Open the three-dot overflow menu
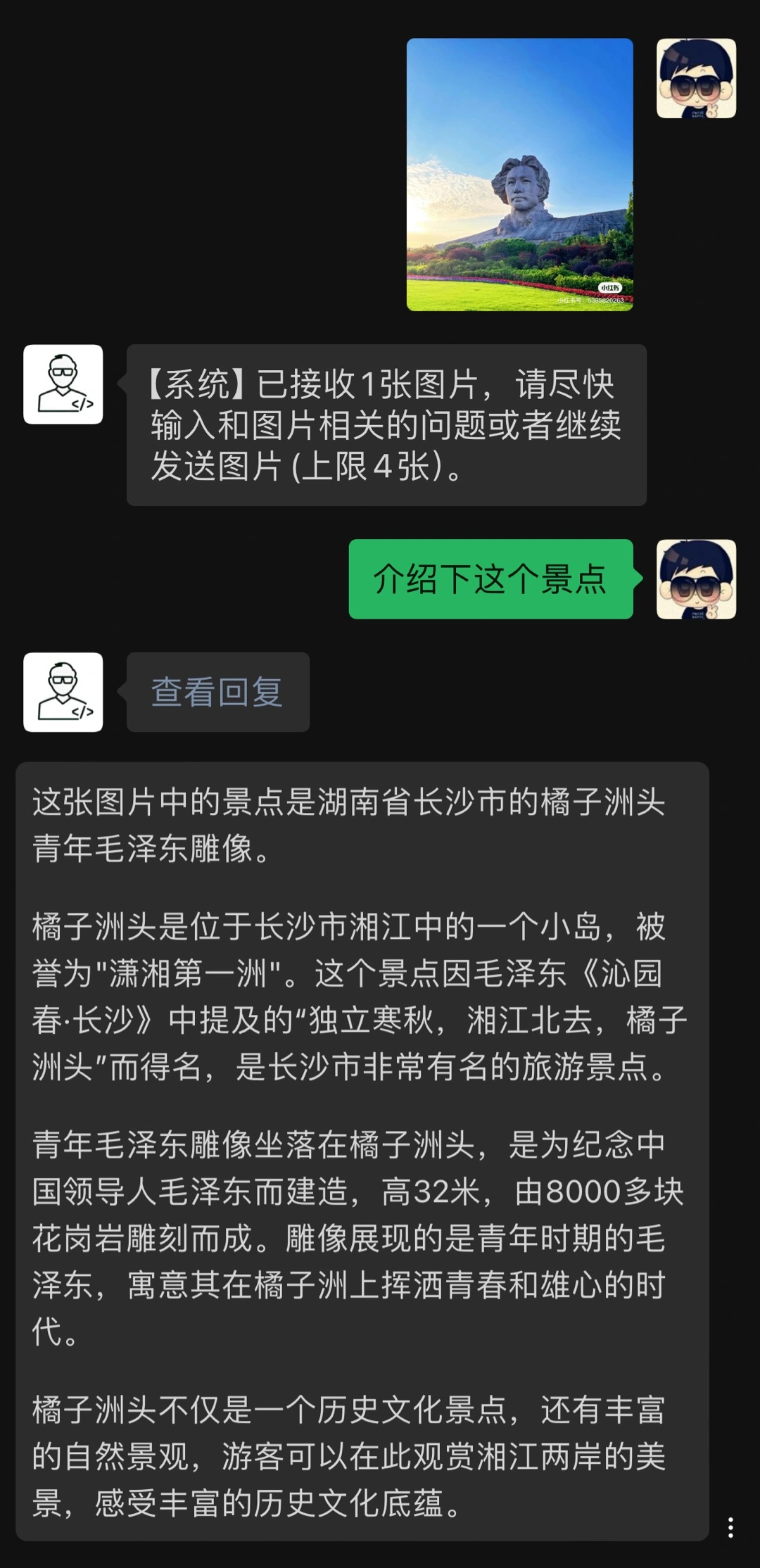Screen dimensions: 760x1568 [730, 1527]
